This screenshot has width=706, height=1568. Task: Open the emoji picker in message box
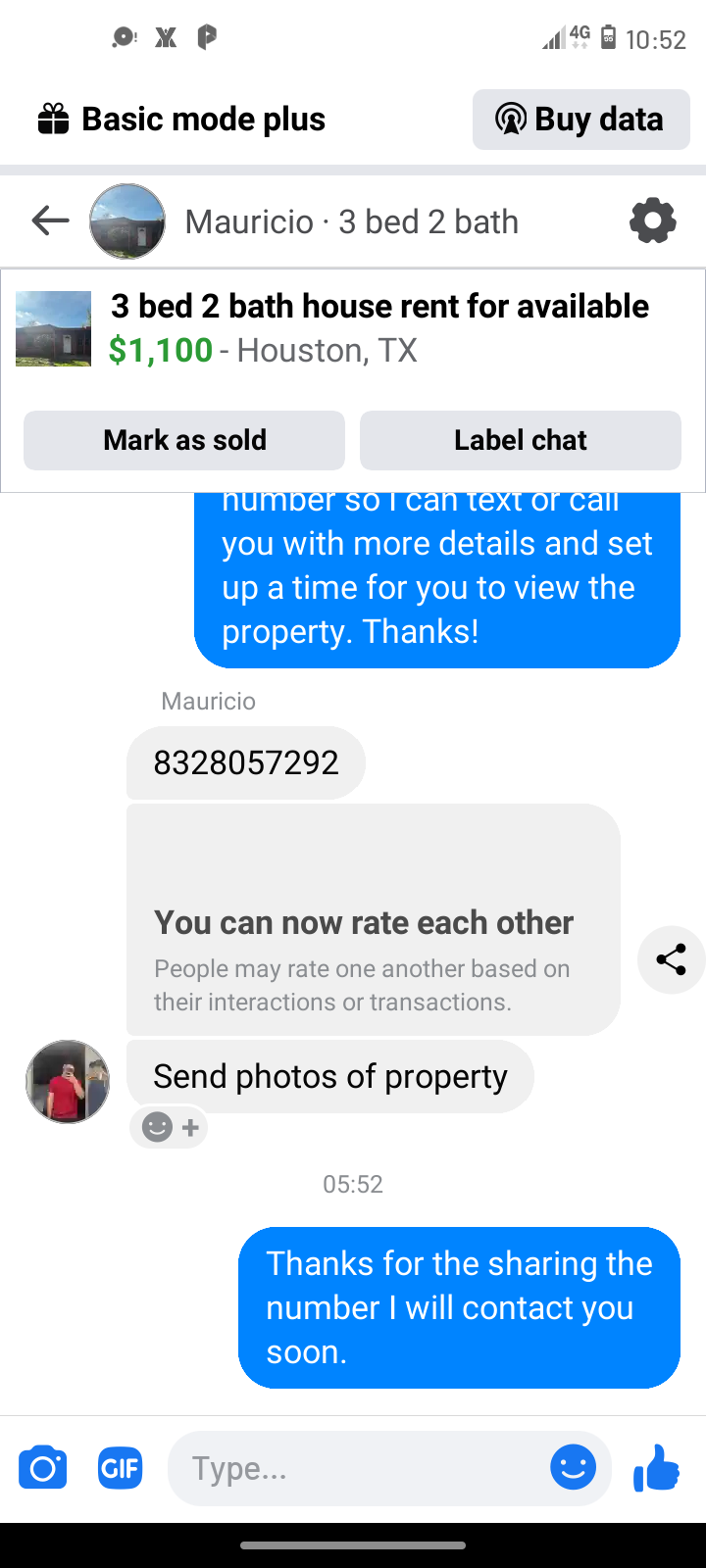[x=573, y=1468]
